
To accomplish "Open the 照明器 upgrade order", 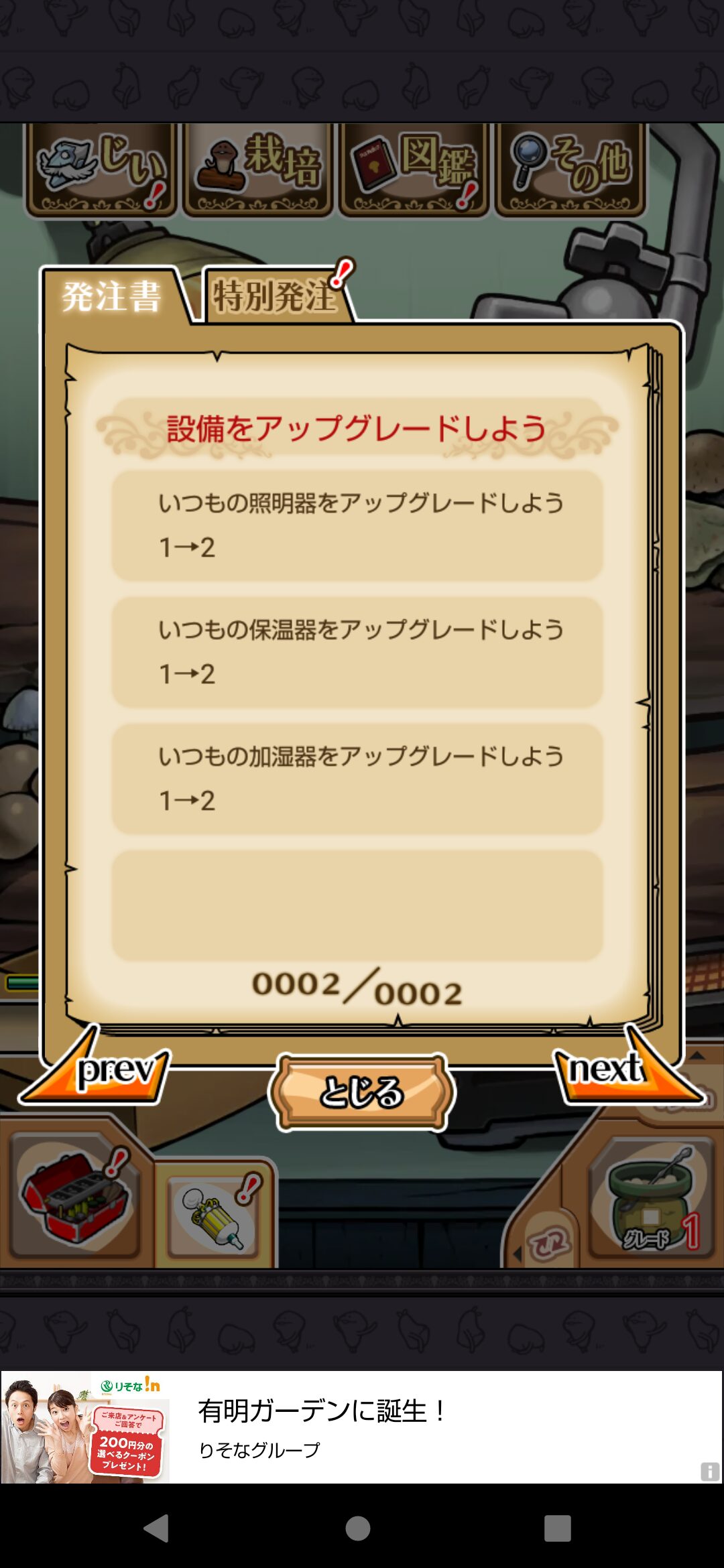I will click(x=357, y=525).
